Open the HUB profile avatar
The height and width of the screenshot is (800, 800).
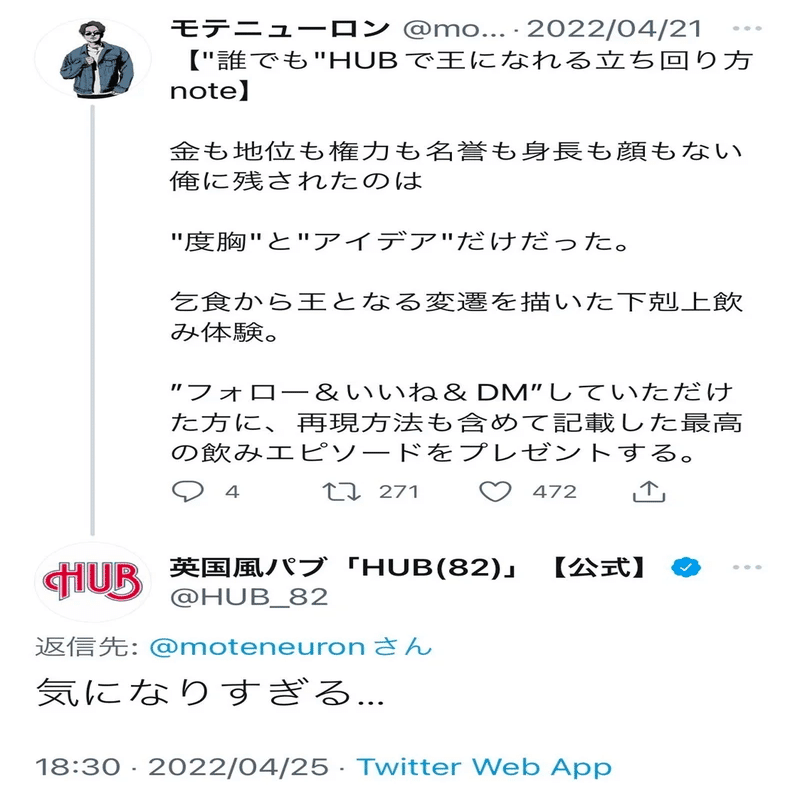(92, 581)
